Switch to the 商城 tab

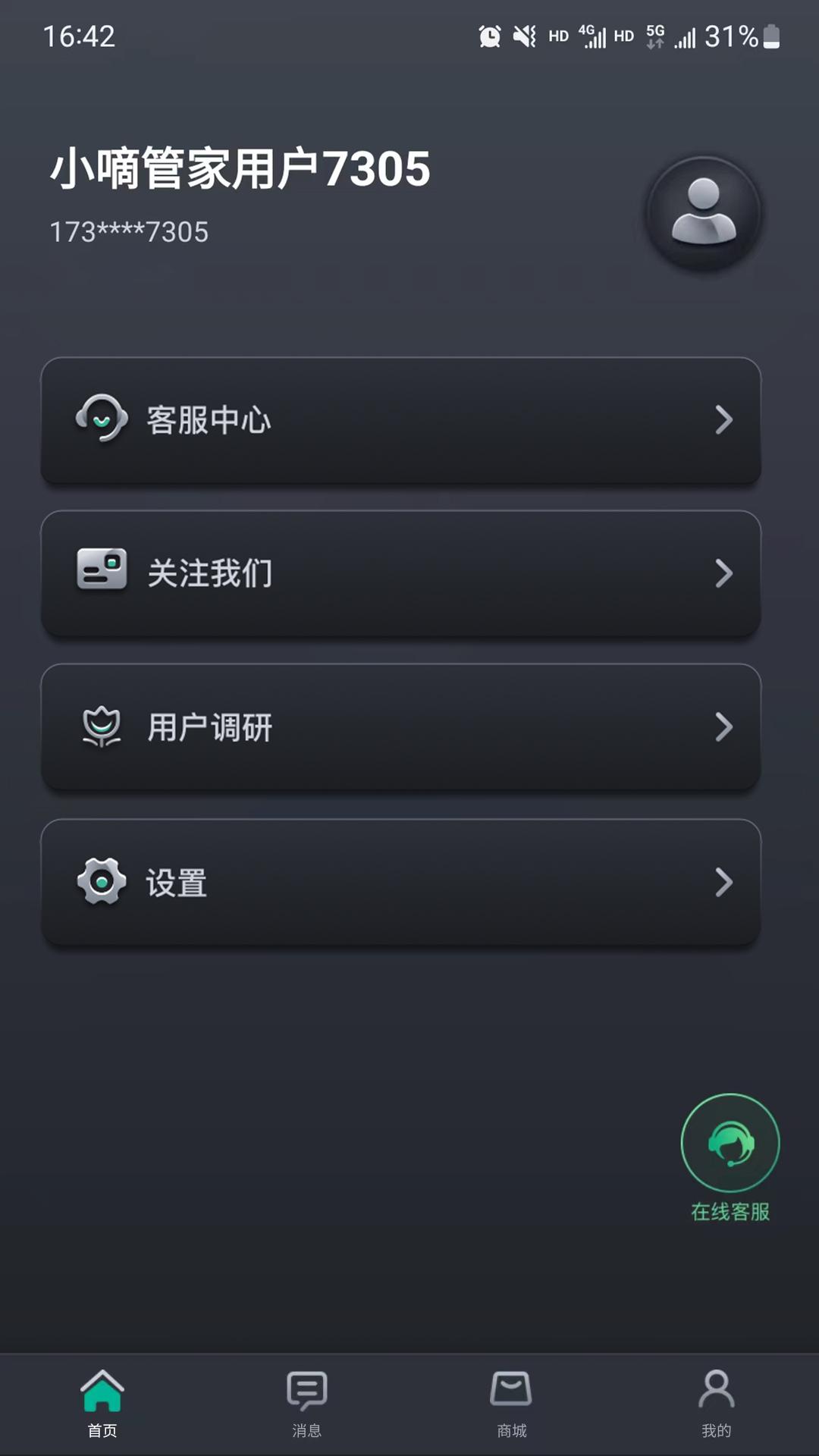(x=512, y=1403)
